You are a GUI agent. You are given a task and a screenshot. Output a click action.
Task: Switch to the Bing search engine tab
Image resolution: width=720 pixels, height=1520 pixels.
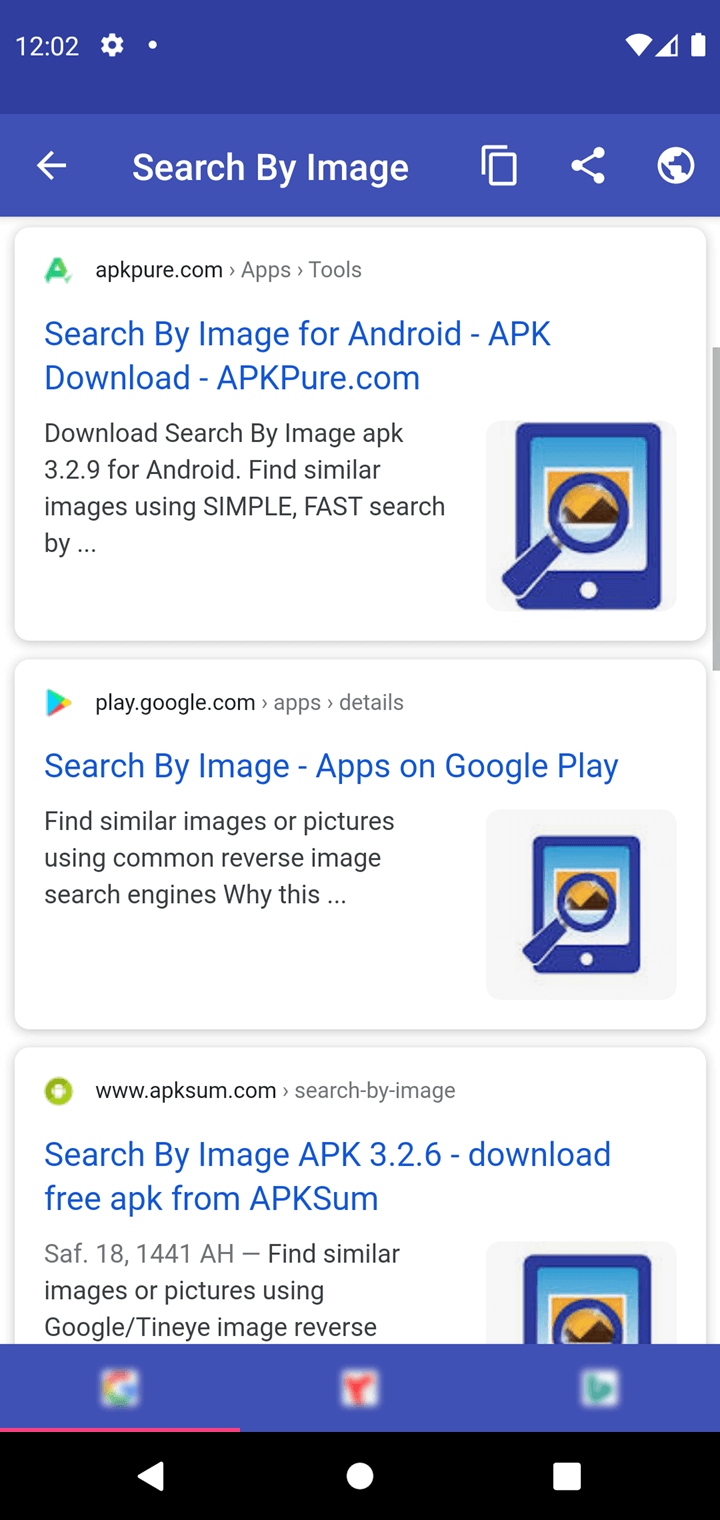click(600, 1388)
